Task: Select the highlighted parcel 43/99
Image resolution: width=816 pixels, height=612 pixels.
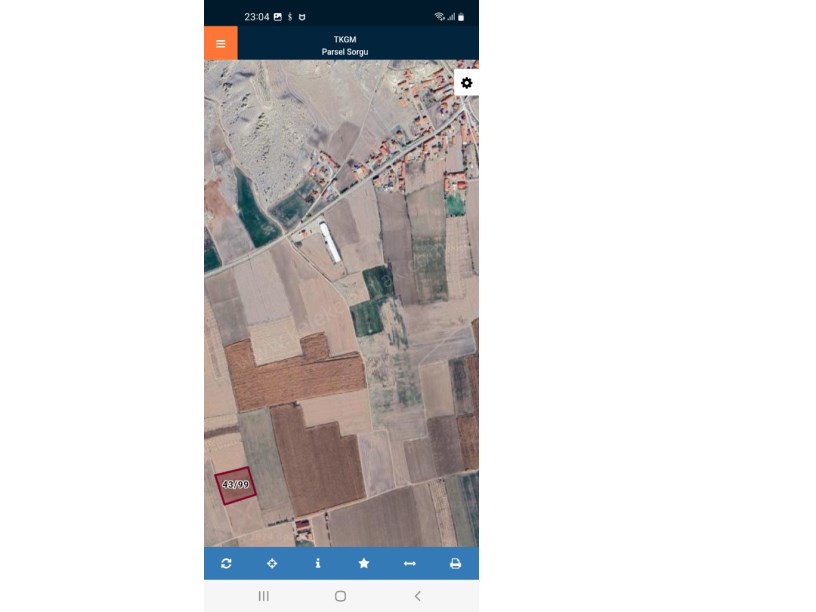Action: pos(236,485)
